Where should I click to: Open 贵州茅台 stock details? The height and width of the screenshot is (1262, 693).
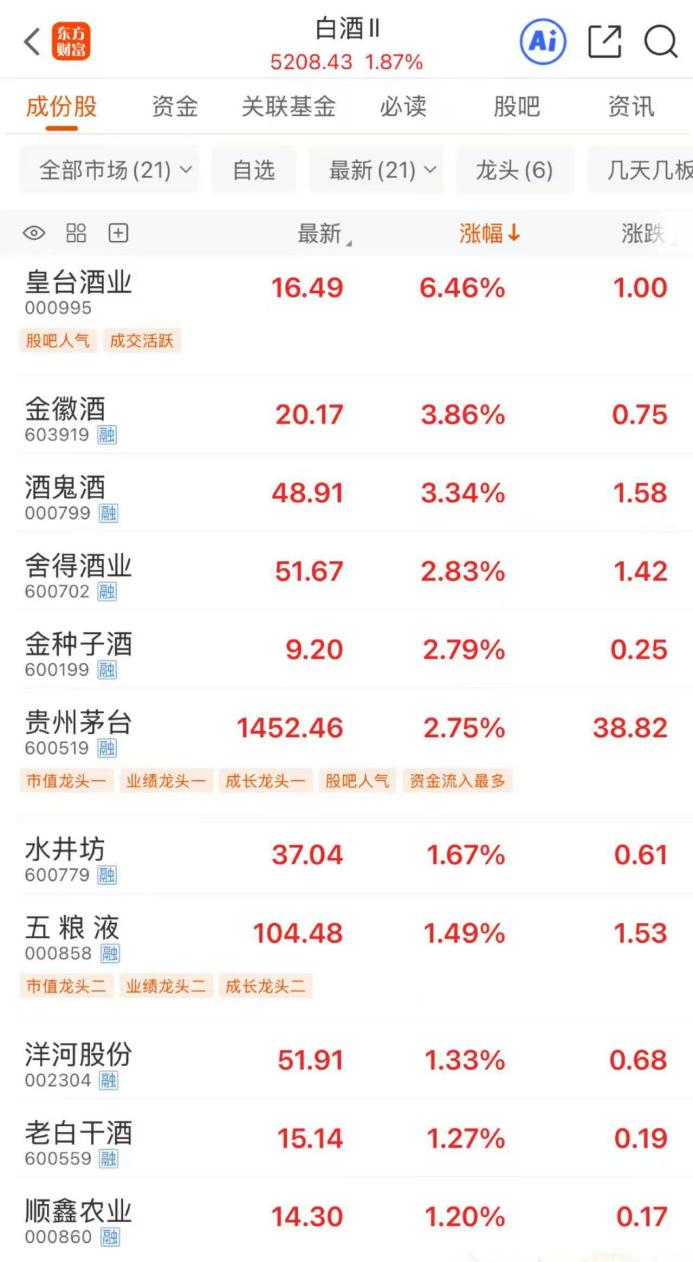coord(79,724)
